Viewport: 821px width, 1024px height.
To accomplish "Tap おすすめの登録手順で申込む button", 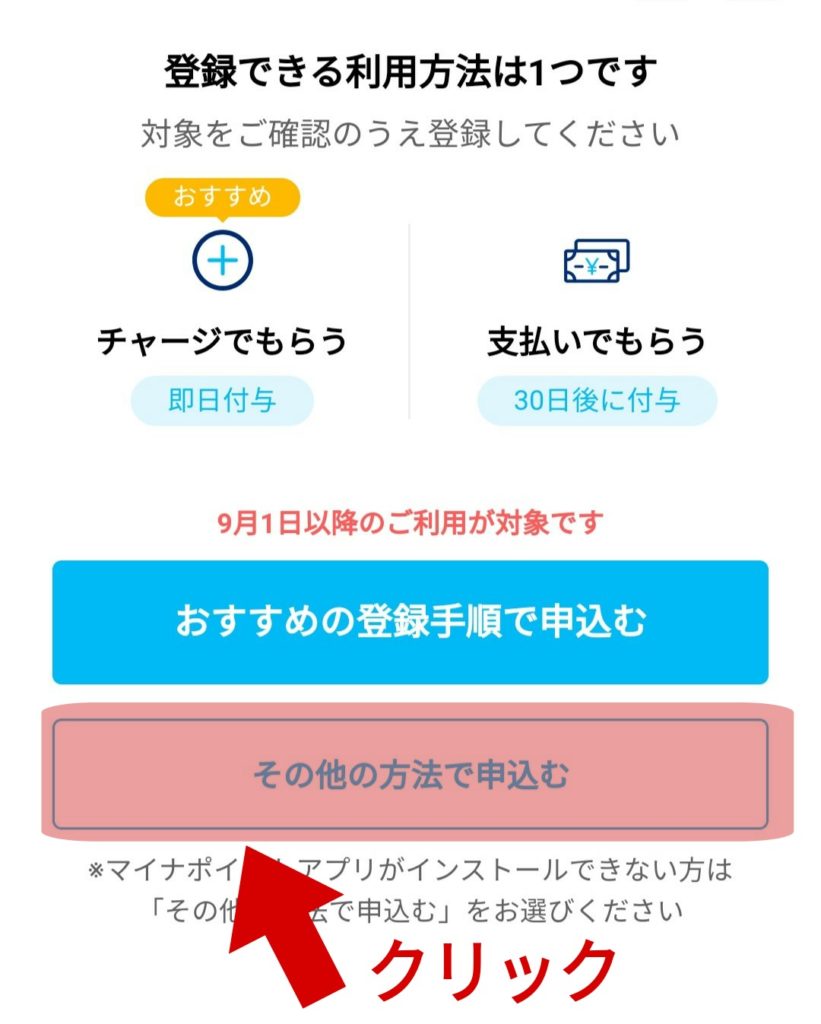I will tap(410, 622).
